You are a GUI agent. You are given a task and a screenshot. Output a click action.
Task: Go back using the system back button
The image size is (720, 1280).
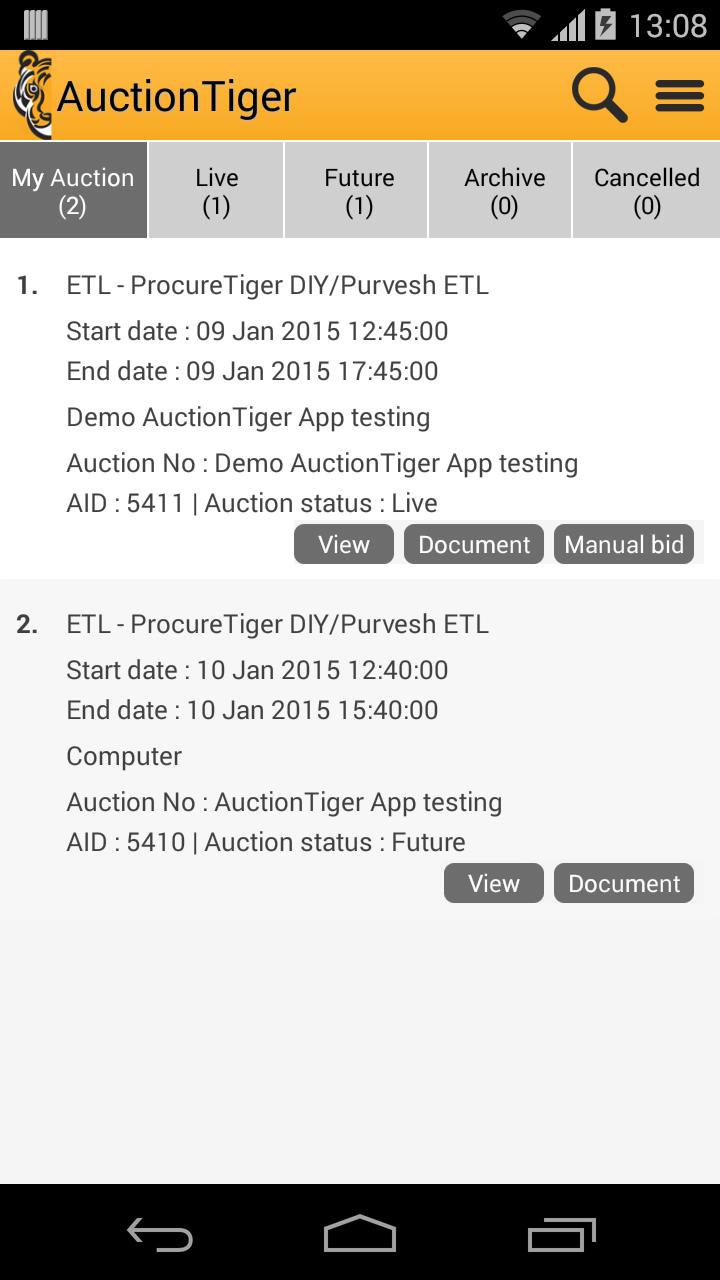(160, 1234)
